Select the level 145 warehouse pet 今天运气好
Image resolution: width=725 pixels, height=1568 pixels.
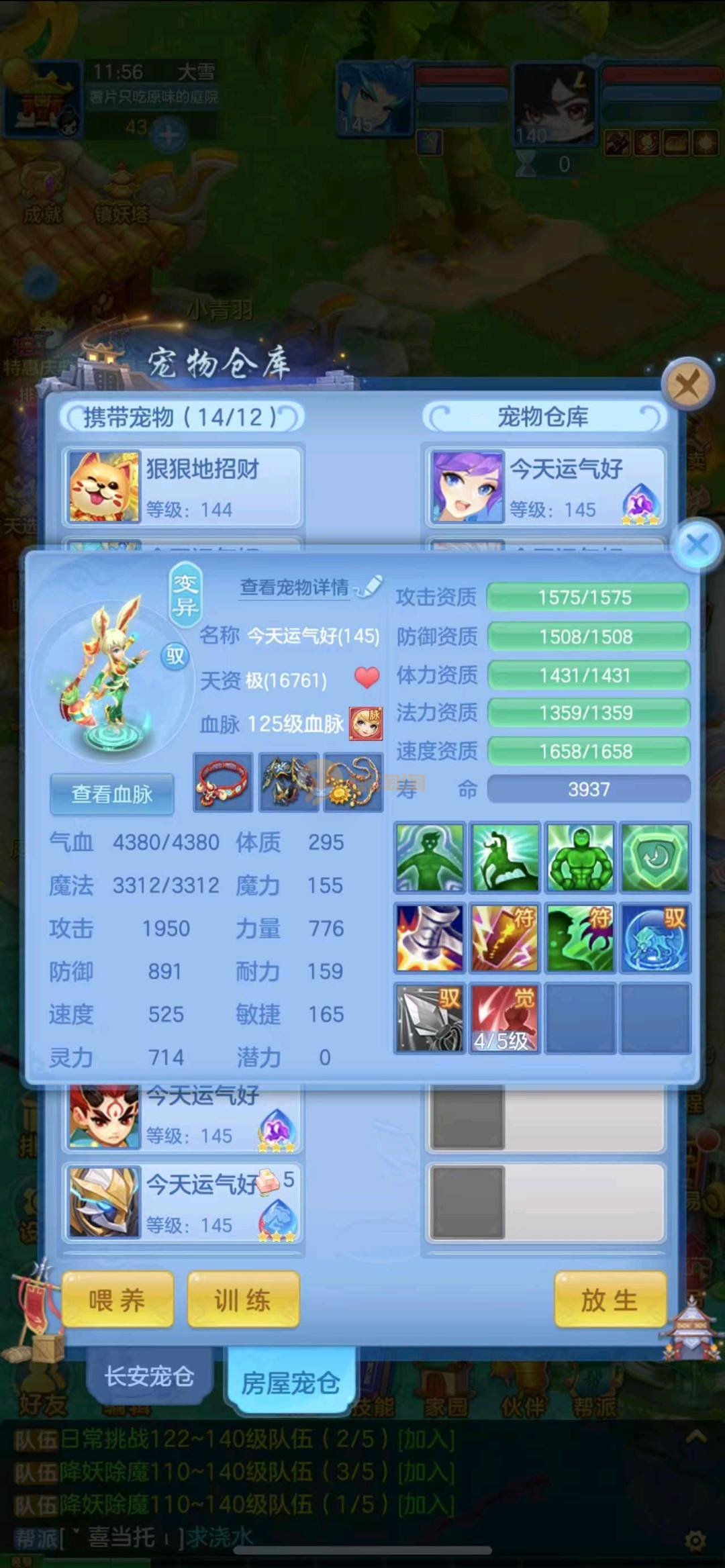(x=545, y=487)
